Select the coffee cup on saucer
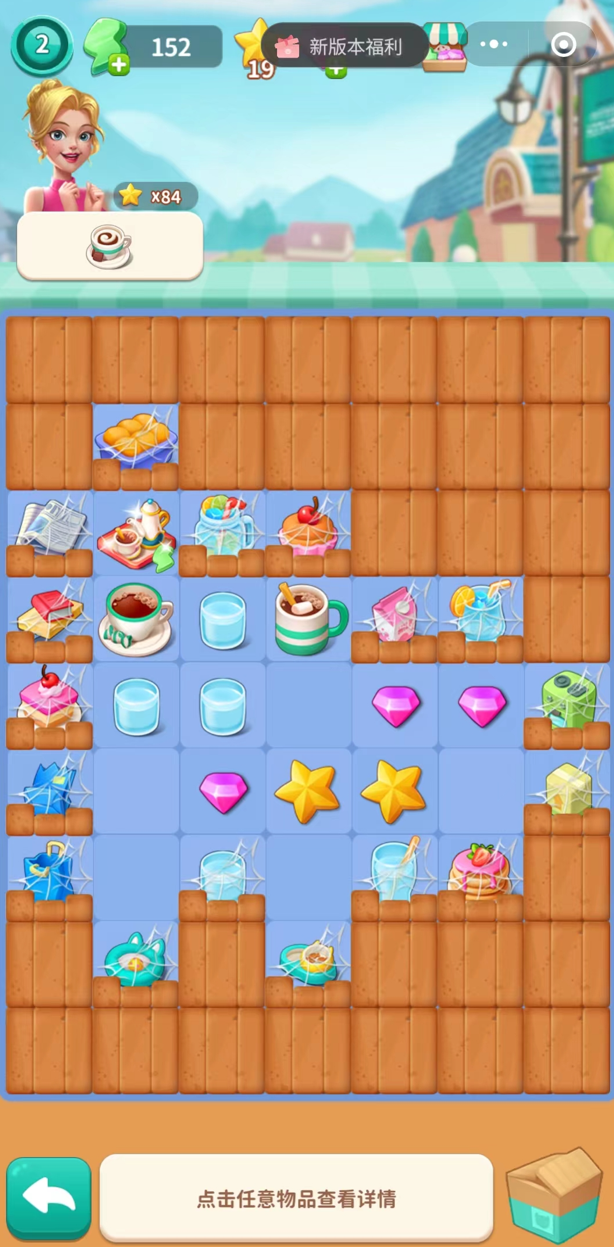 click(x=136, y=618)
